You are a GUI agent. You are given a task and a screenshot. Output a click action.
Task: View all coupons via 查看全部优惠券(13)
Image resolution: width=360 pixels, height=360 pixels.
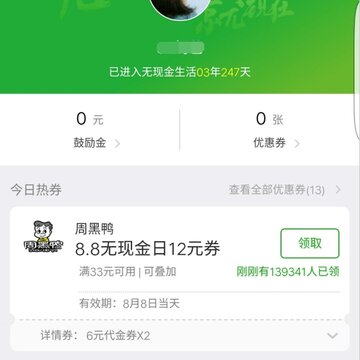(285, 190)
